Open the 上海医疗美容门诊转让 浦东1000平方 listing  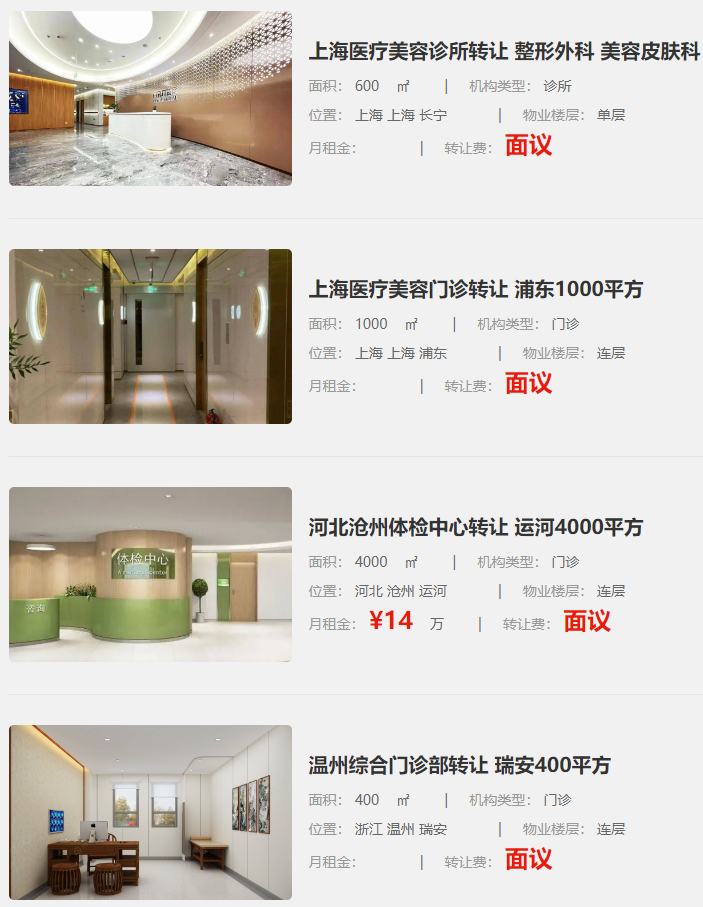click(475, 290)
